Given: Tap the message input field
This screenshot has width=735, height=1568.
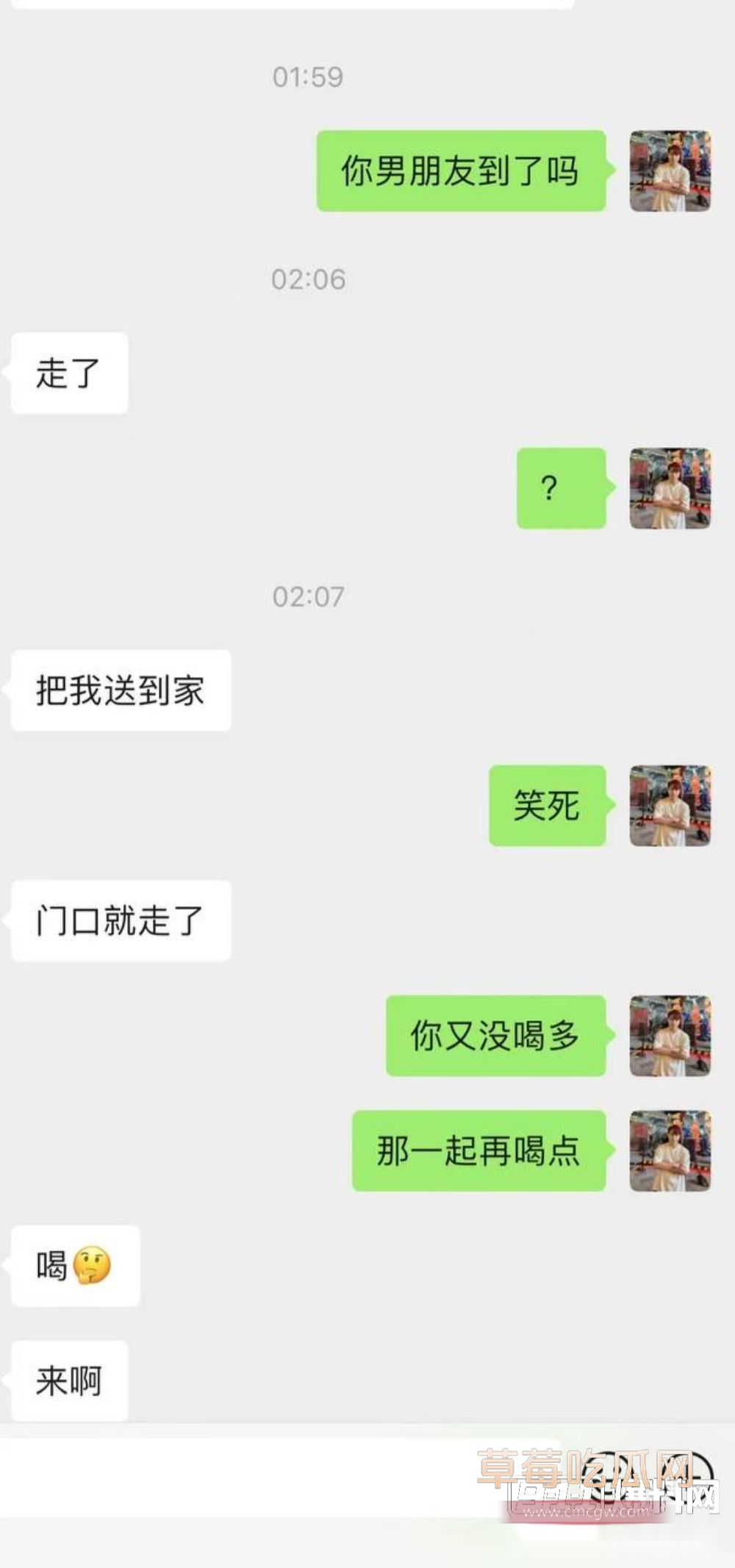Looking at the screenshot, I should (279, 1478).
